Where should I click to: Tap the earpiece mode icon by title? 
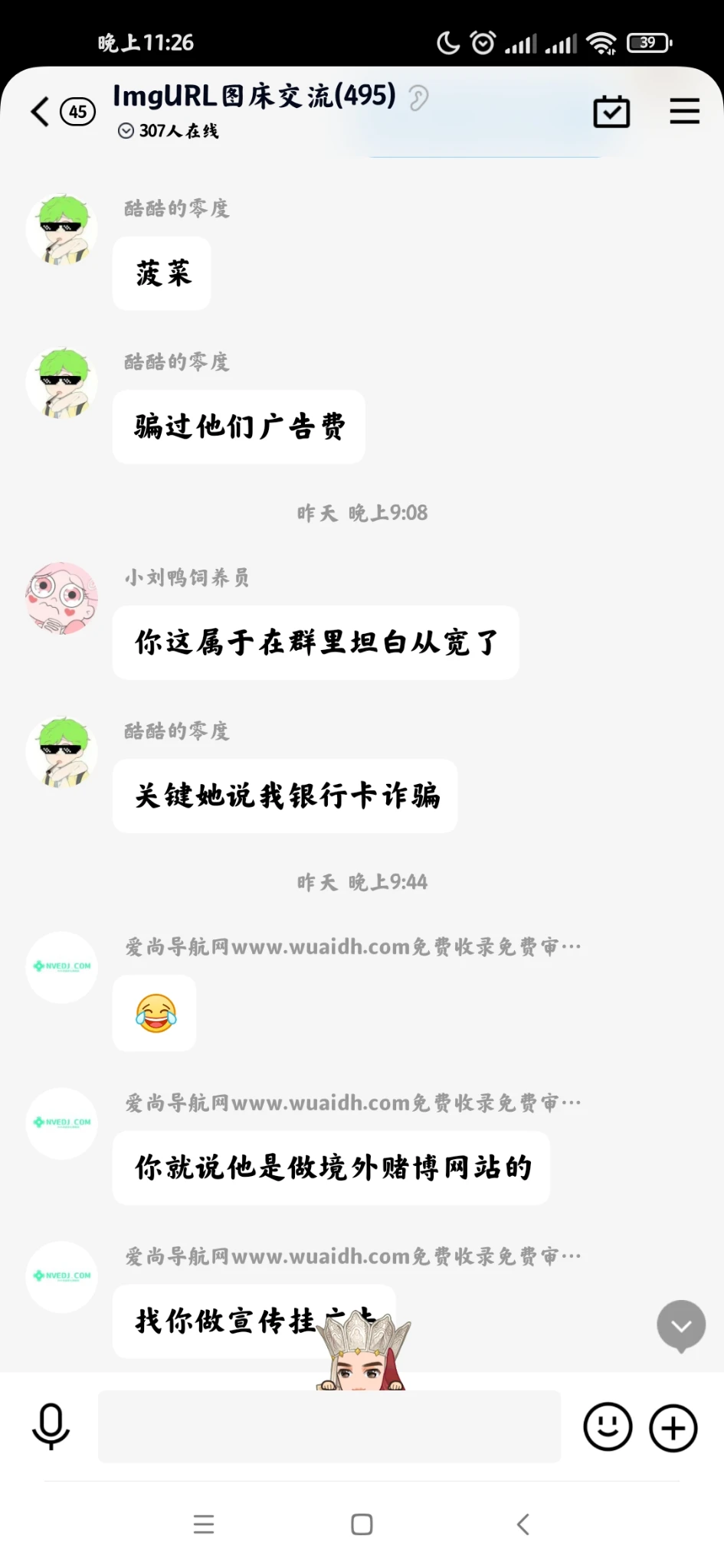pyautogui.click(x=418, y=98)
